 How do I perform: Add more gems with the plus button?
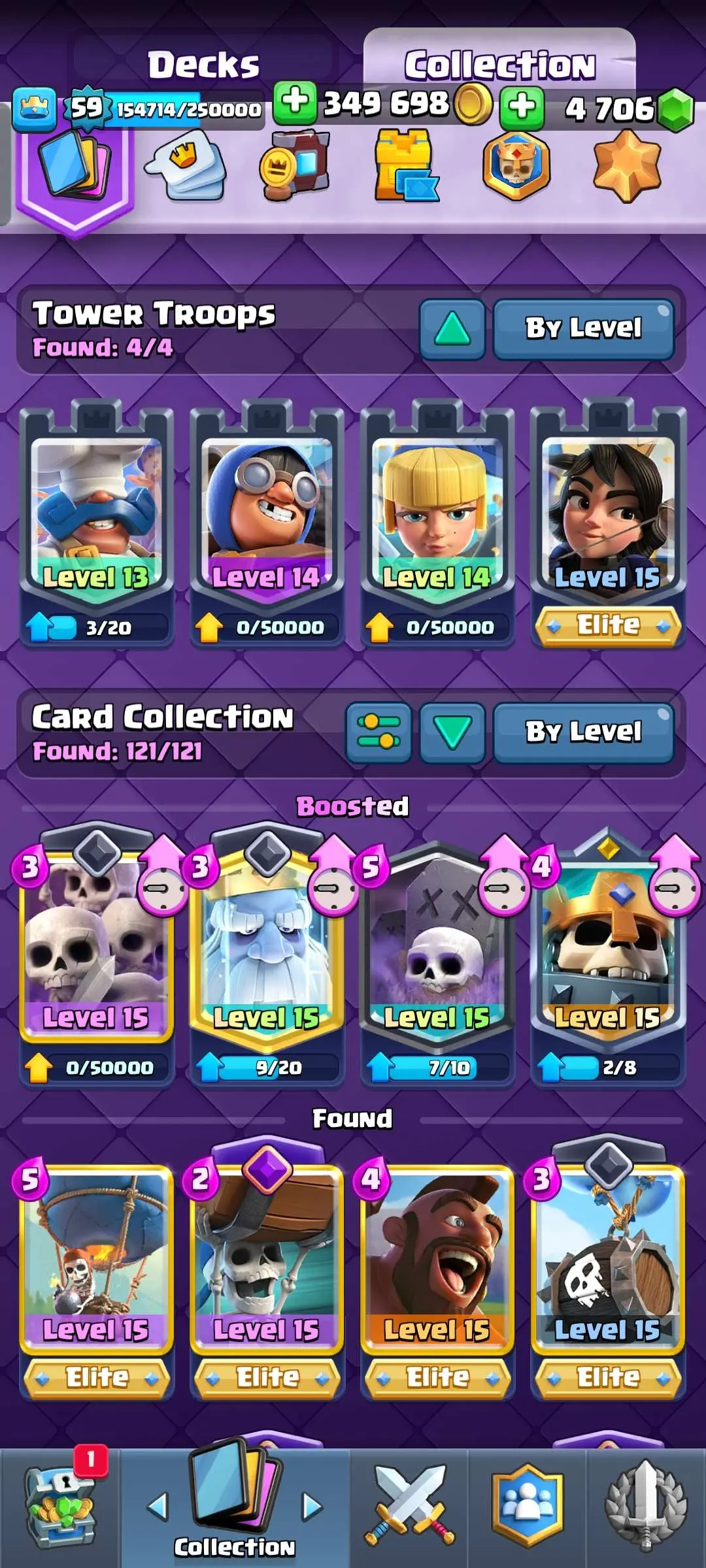[522, 106]
